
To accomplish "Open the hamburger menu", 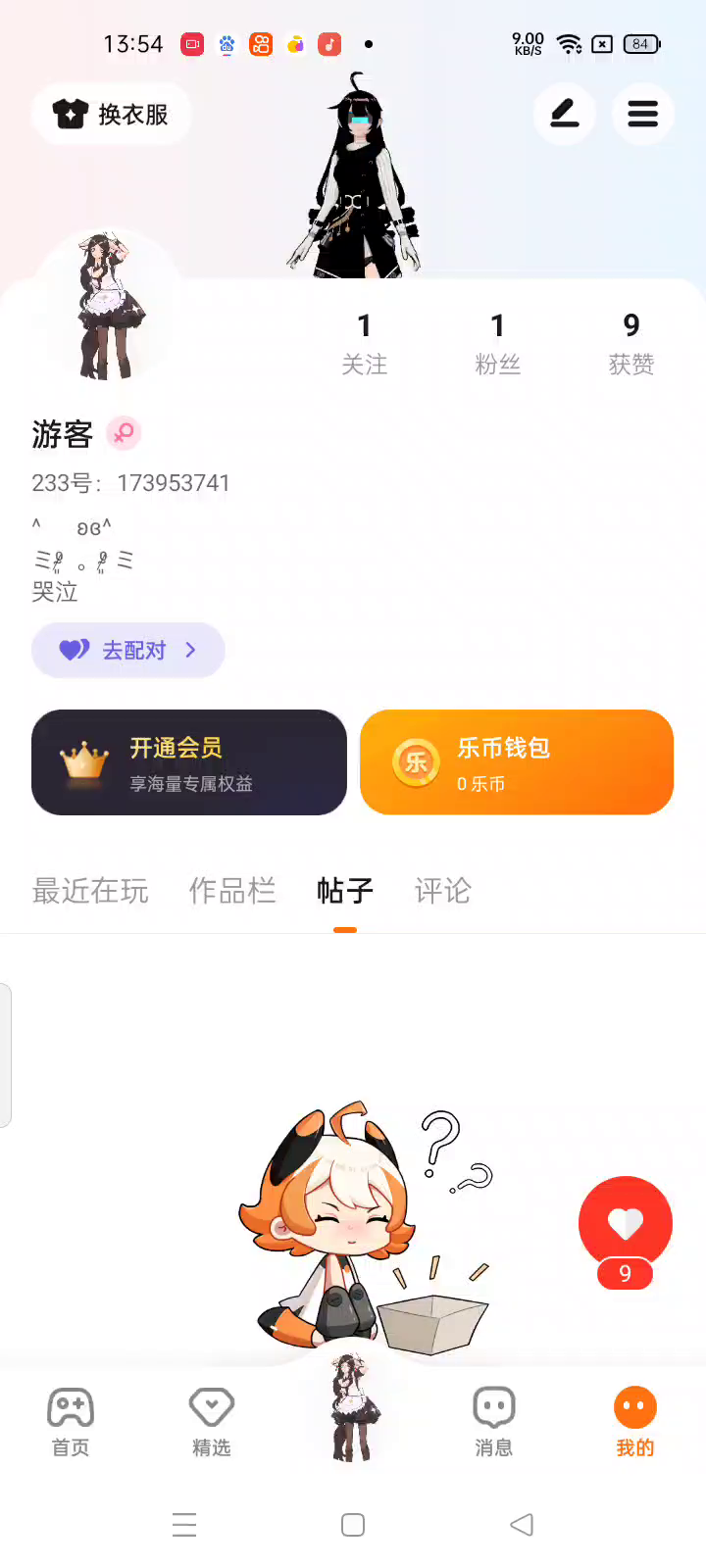I will 642,115.
